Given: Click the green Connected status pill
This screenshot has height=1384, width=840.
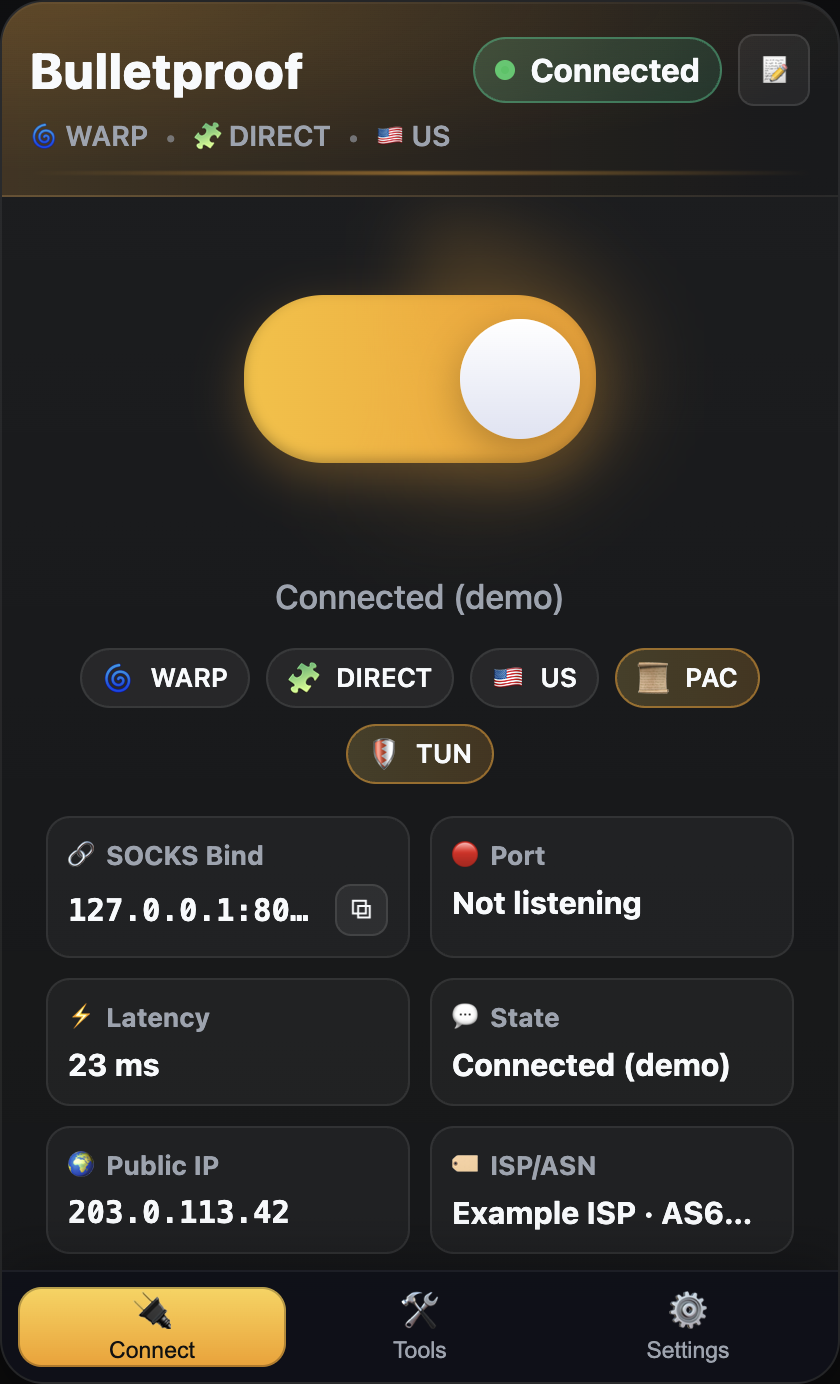Looking at the screenshot, I should coord(596,70).
